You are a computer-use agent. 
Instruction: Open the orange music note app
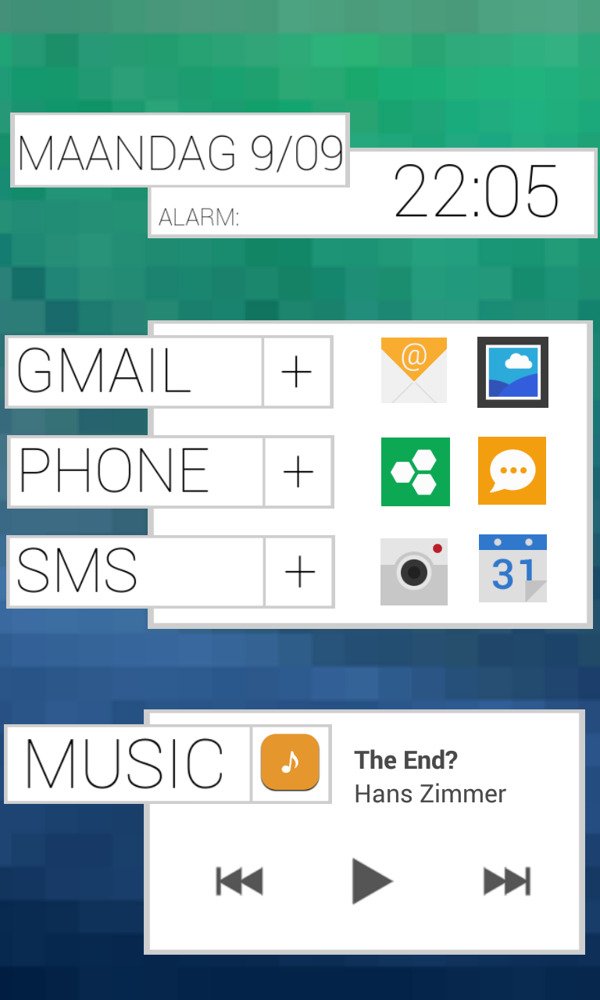tap(290, 762)
